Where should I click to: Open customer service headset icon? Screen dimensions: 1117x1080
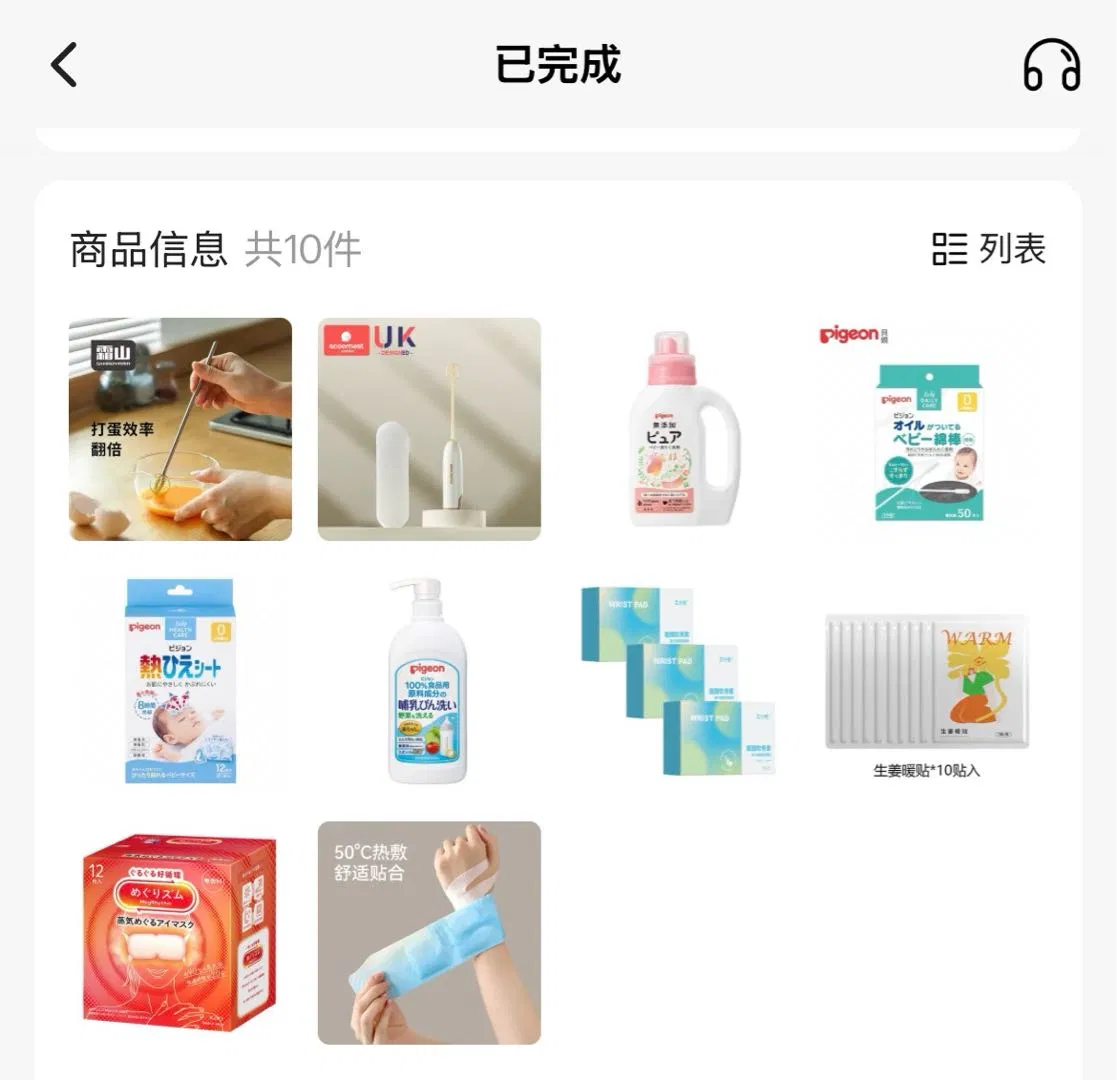click(1051, 65)
